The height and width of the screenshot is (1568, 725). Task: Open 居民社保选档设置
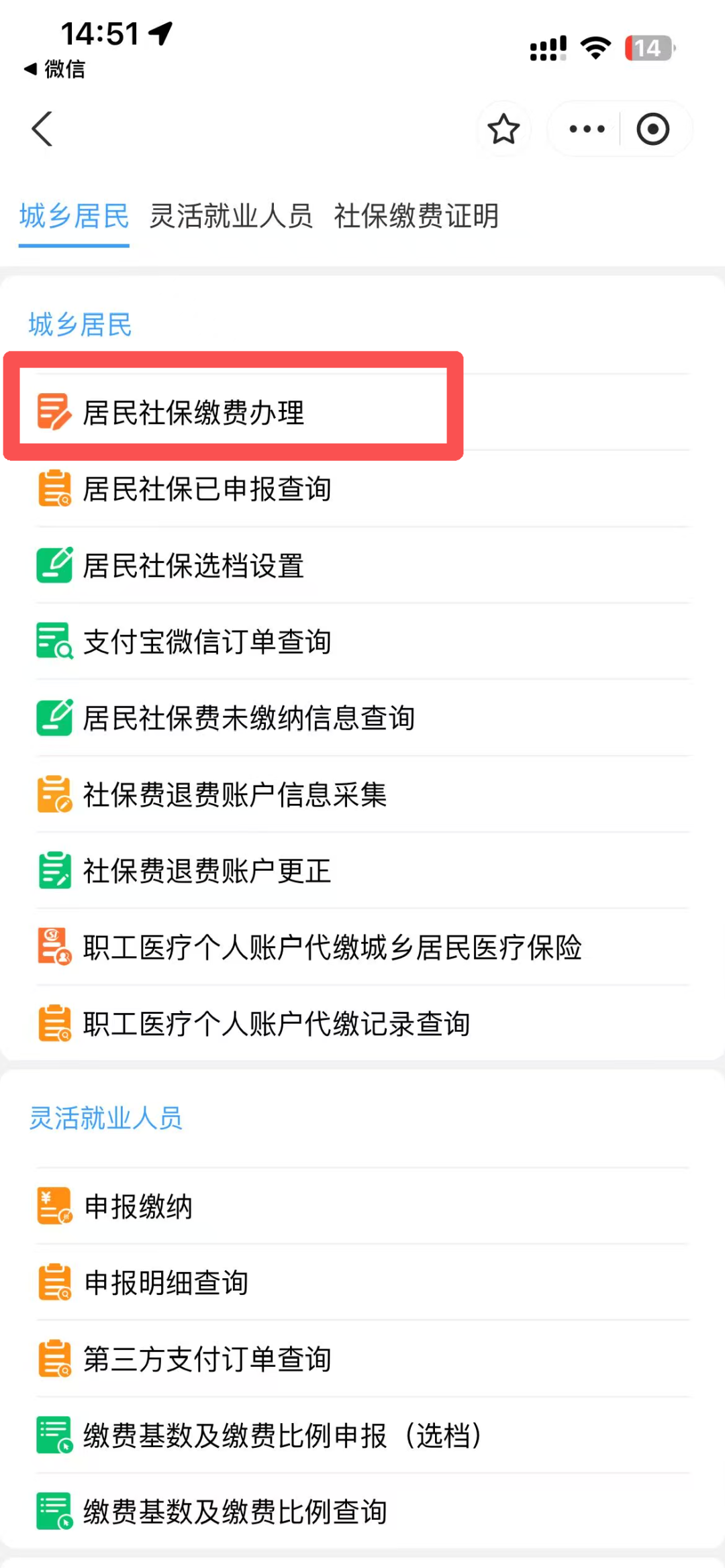tap(363, 565)
